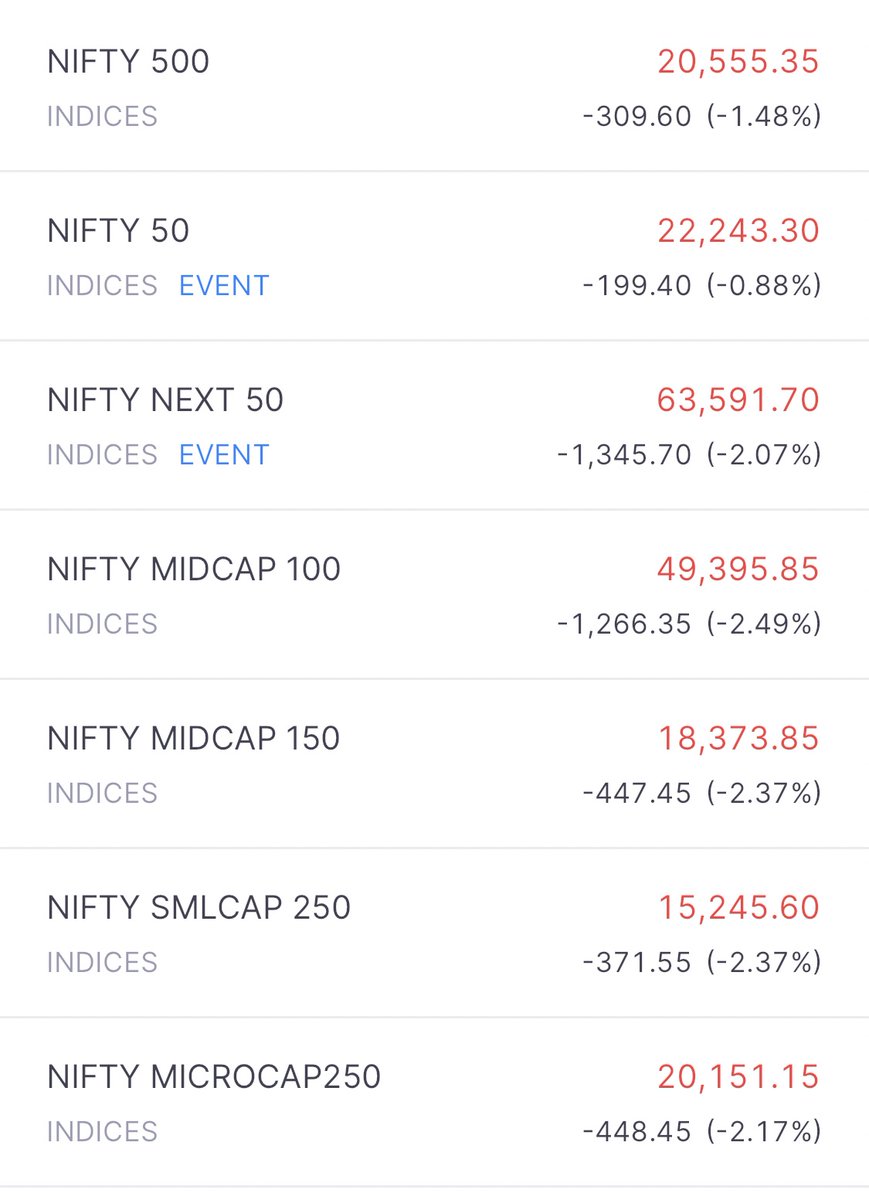Image resolution: width=869 pixels, height=1200 pixels.
Task: View NIFTY MICROCAP250 details
Action: (434, 1102)
